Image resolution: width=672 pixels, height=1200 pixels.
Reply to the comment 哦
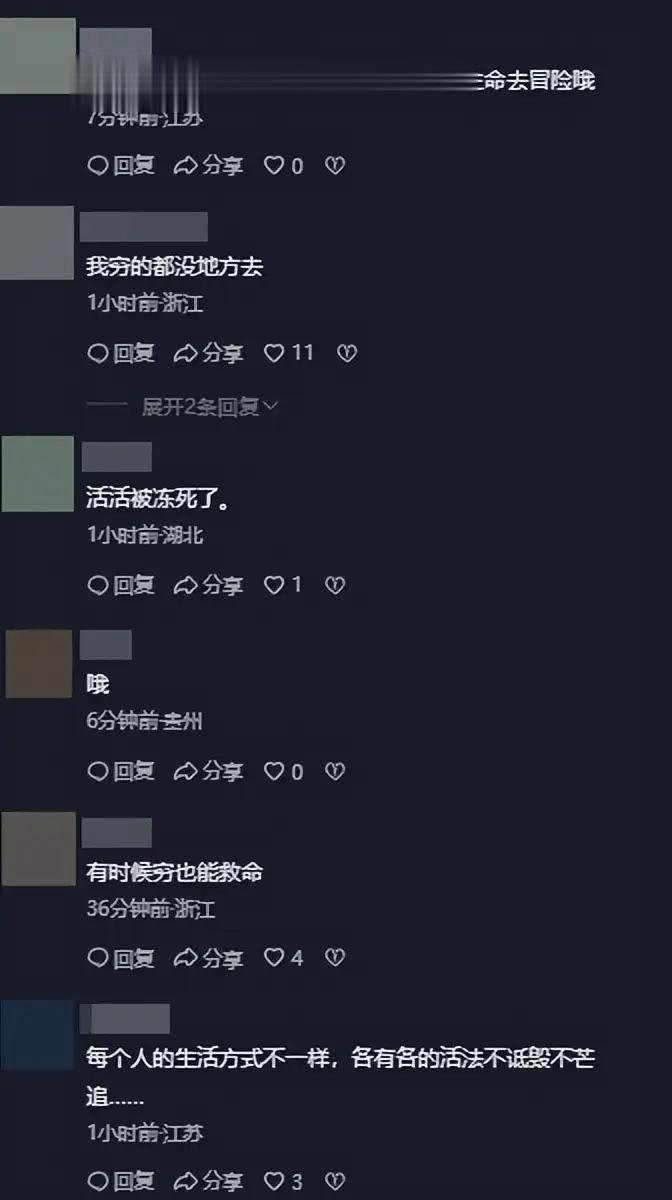pos(121,771)
